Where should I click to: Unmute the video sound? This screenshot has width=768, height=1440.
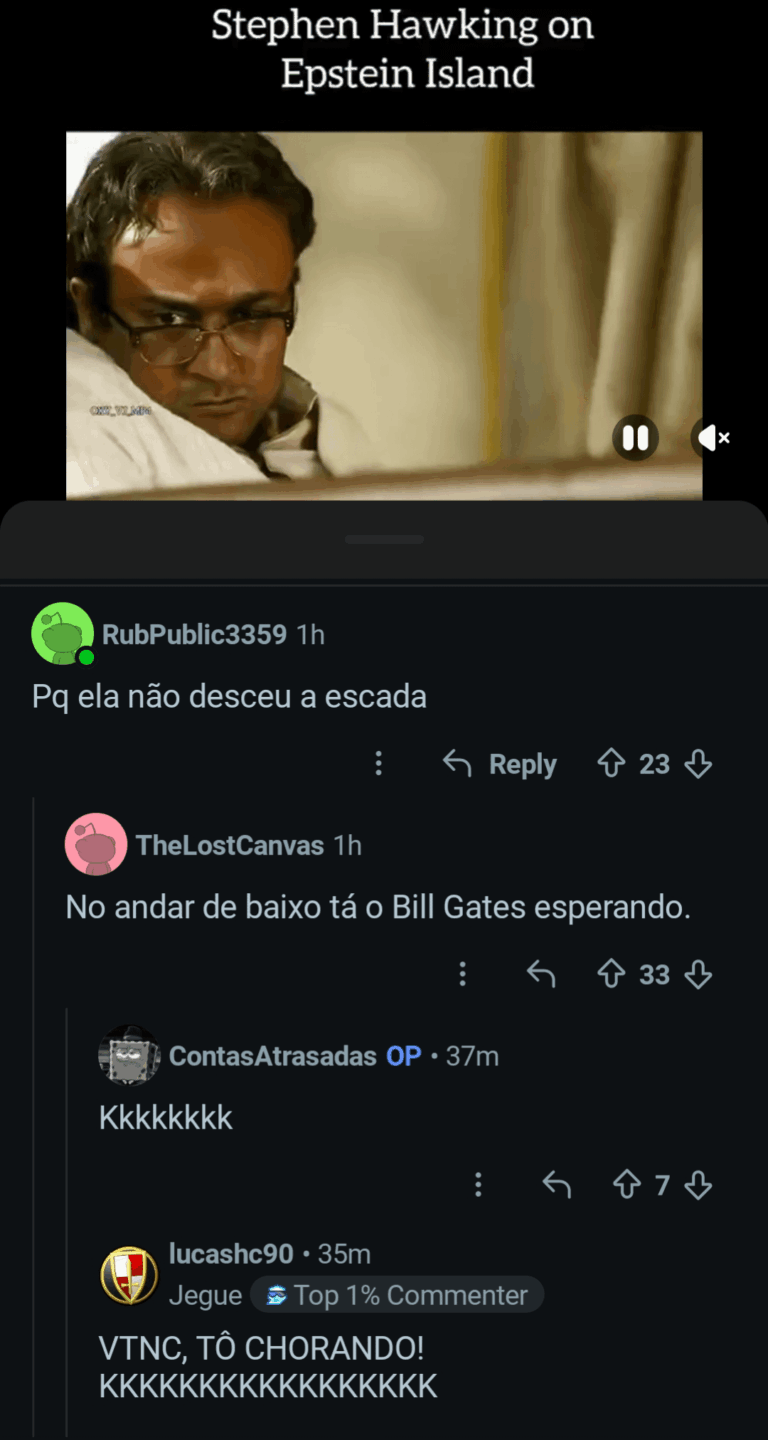pos(712,437)
